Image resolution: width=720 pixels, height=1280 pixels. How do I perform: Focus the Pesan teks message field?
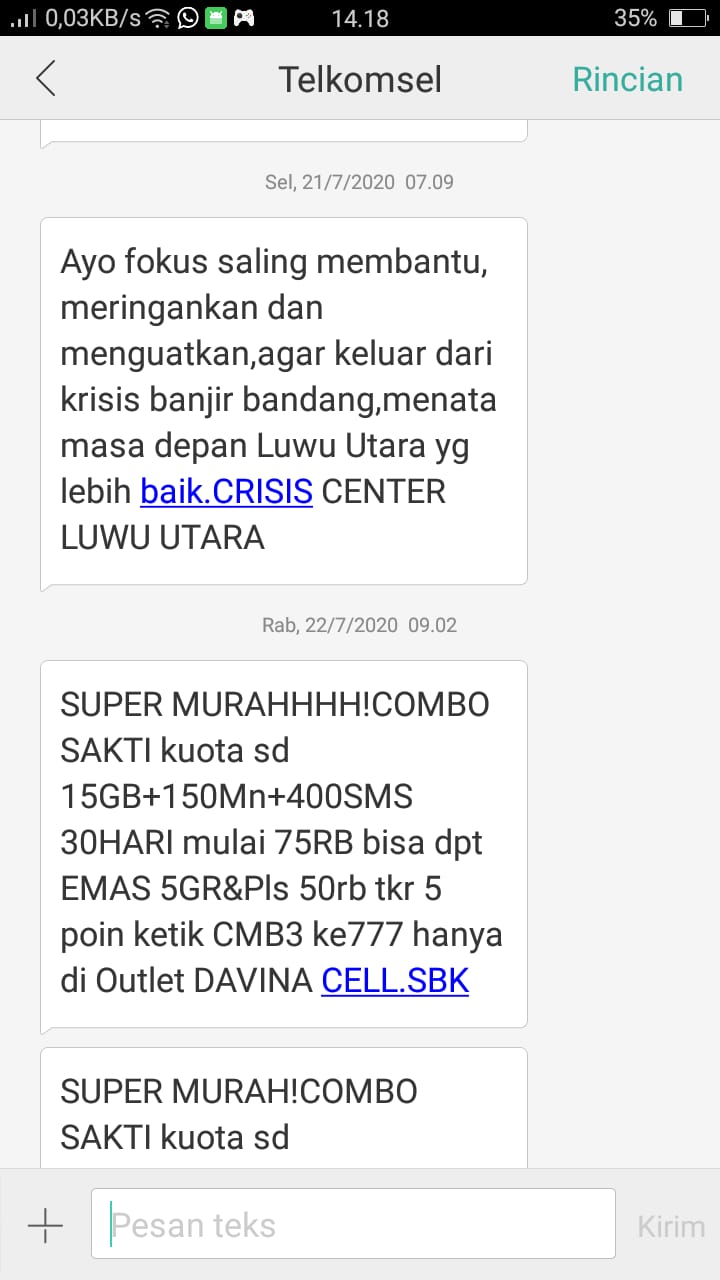point(352,1224)
